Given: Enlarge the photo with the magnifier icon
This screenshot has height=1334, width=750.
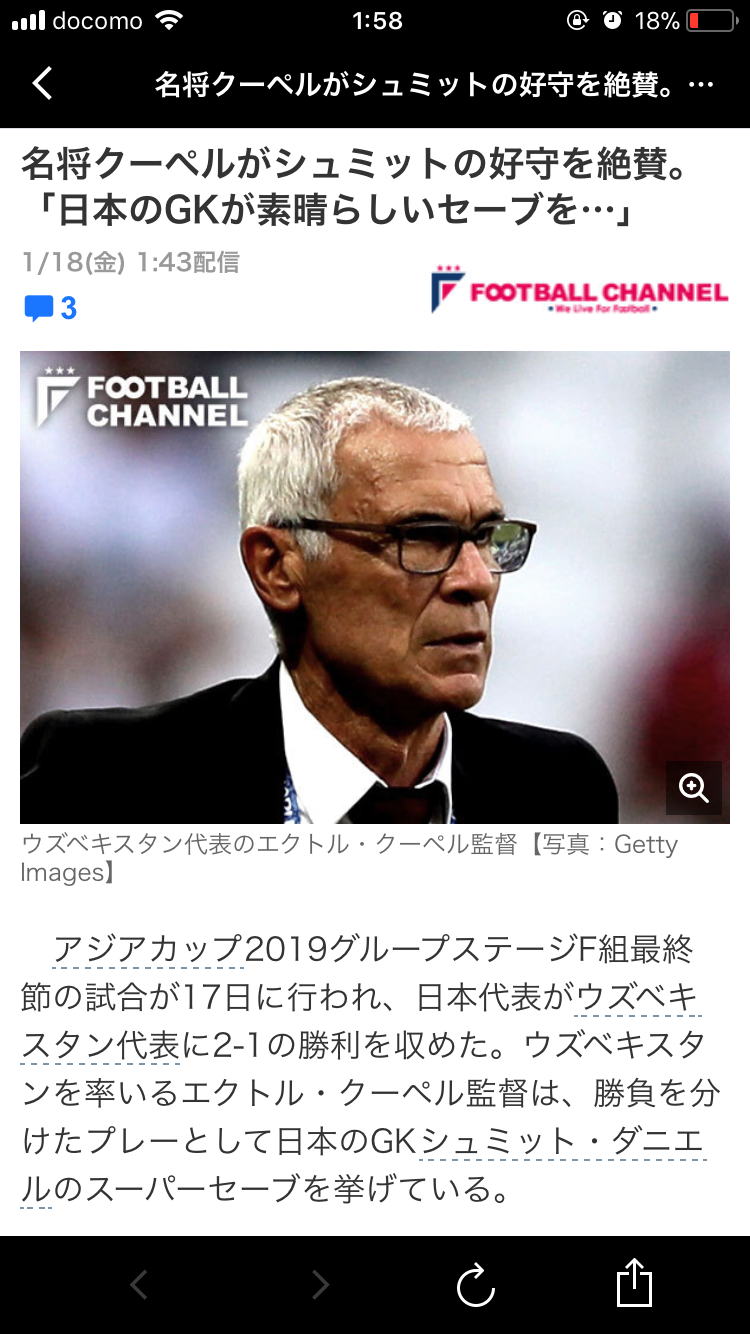Looking at the screenshot, I should coord(693,787).
